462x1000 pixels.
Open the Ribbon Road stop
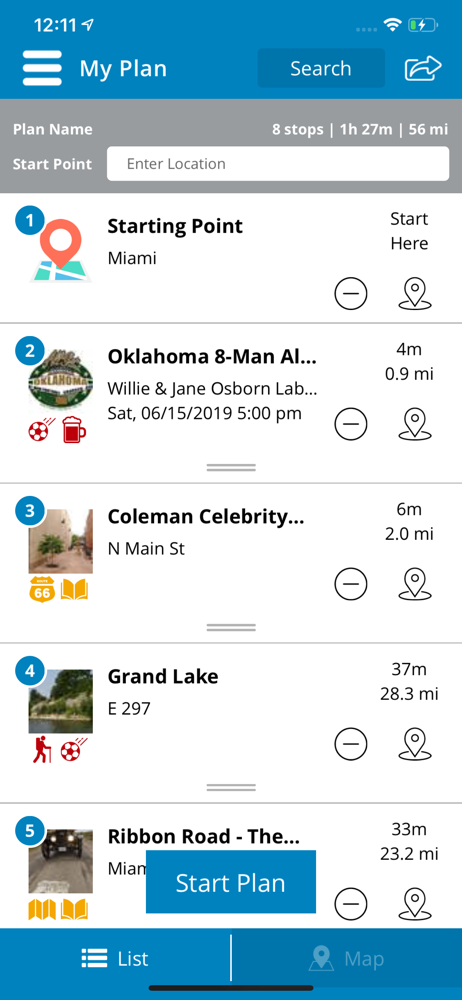tap(204, 837)
